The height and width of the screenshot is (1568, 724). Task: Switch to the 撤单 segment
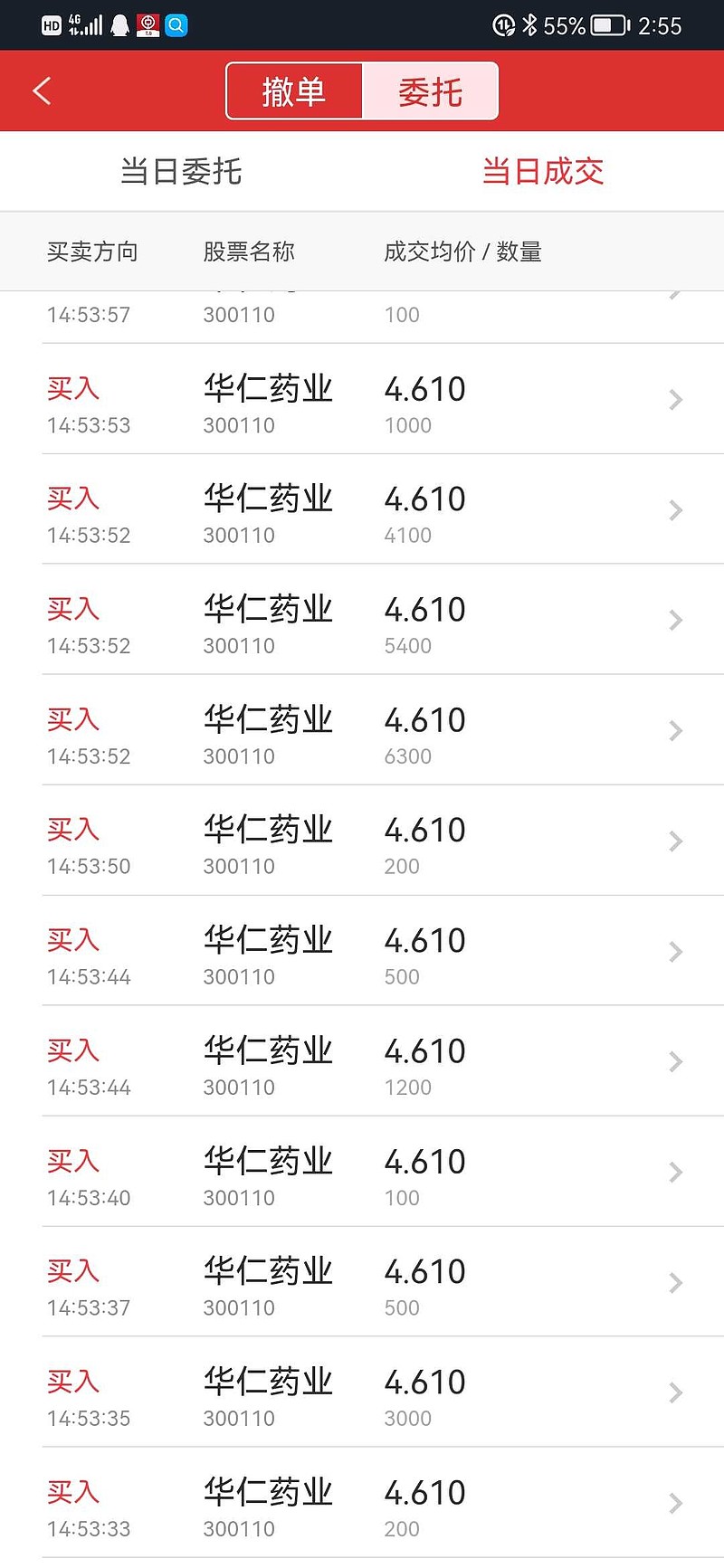(x=294, y=91)
